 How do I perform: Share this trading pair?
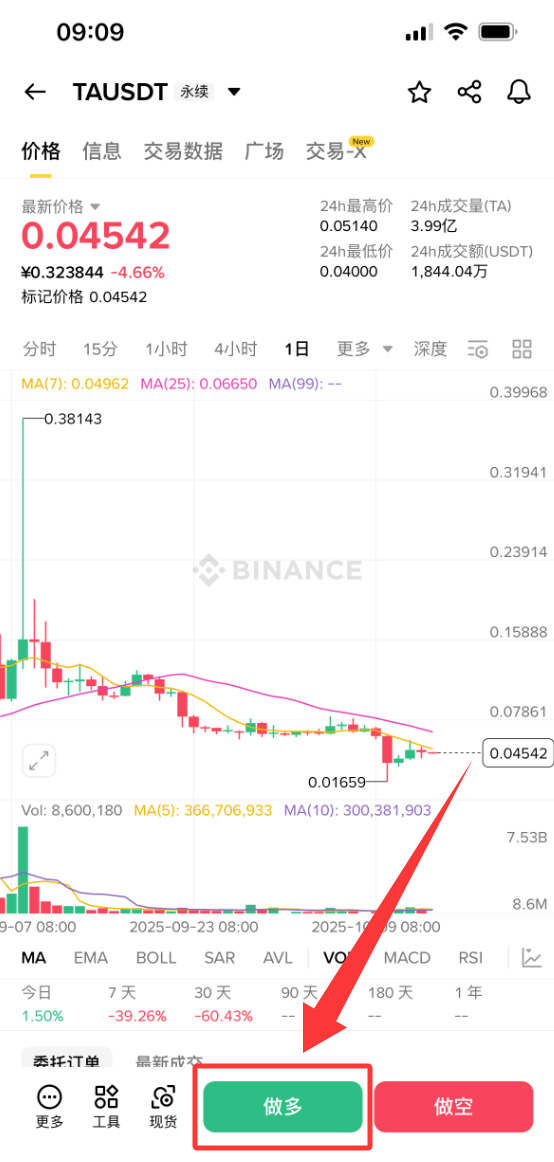click(470, 92)
